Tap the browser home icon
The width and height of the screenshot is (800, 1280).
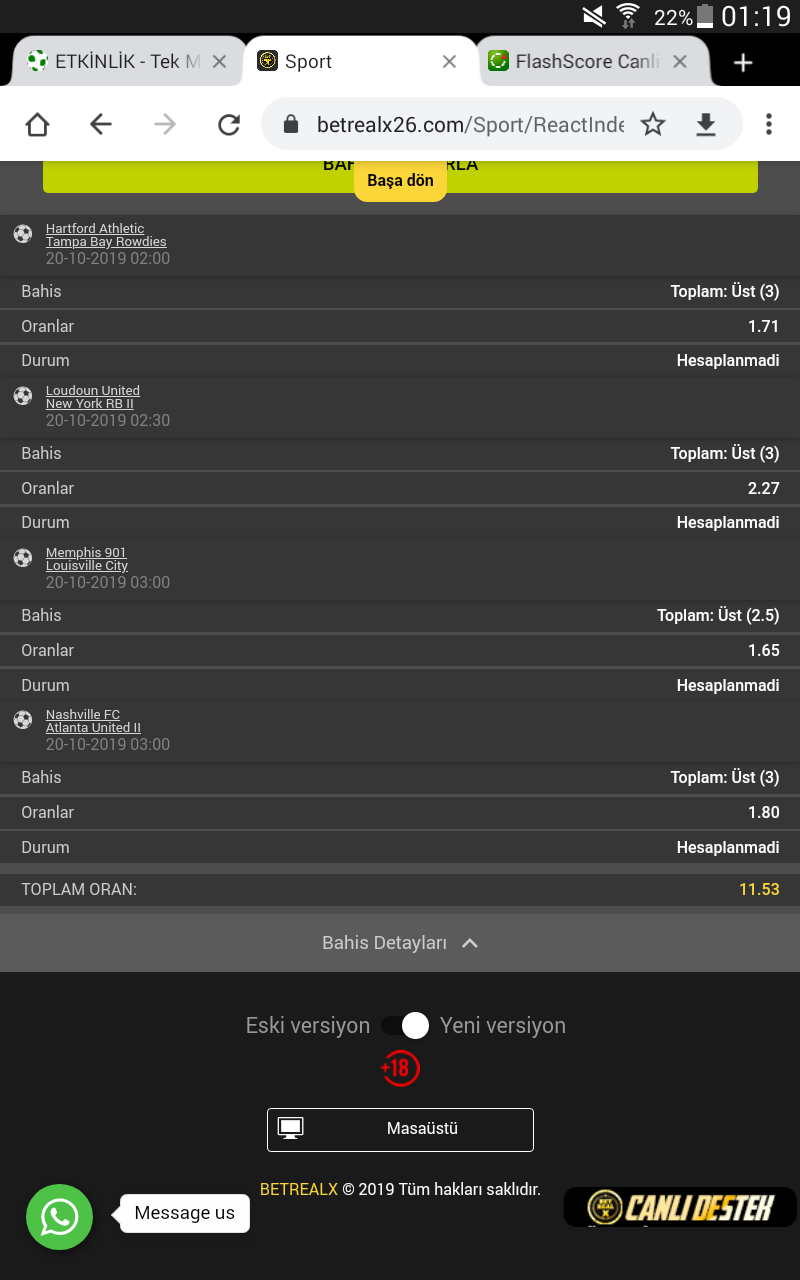[x=37, y=124]
